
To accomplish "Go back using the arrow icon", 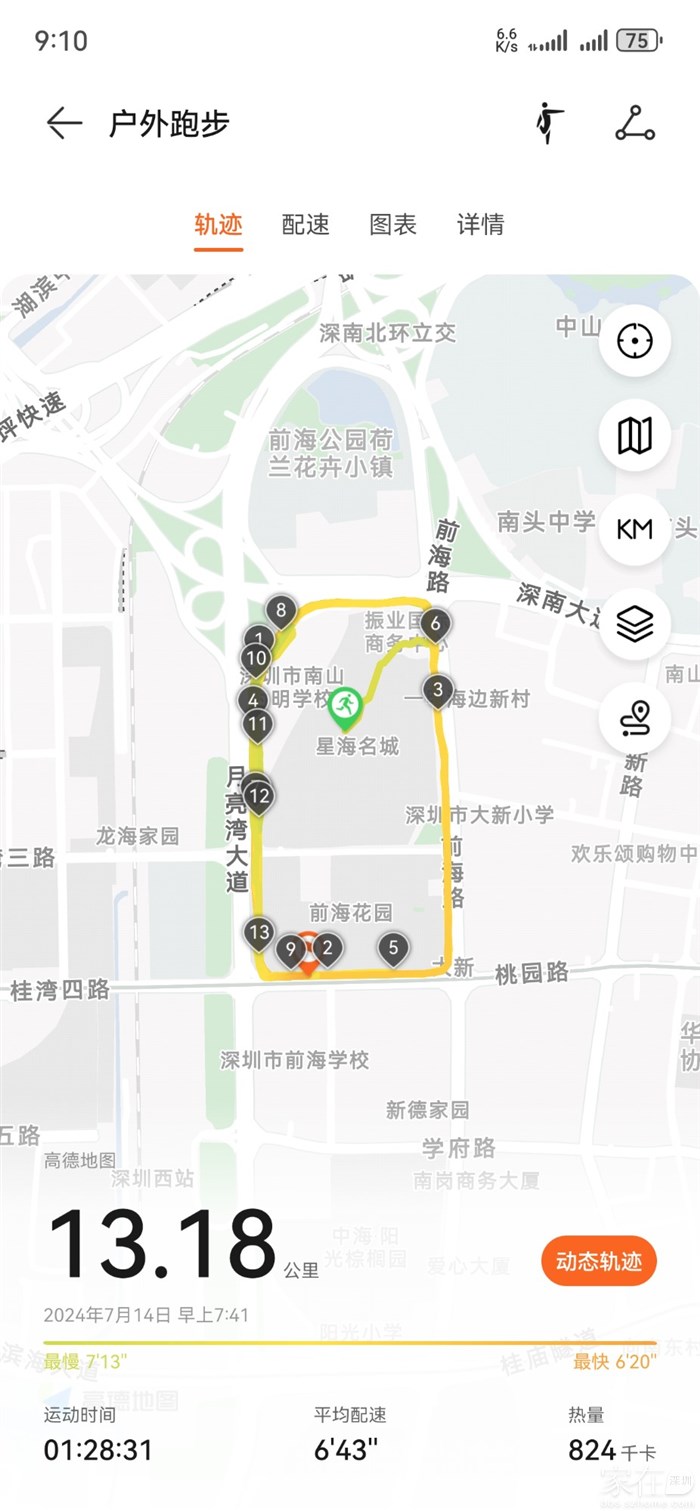I will pos(64,123).
